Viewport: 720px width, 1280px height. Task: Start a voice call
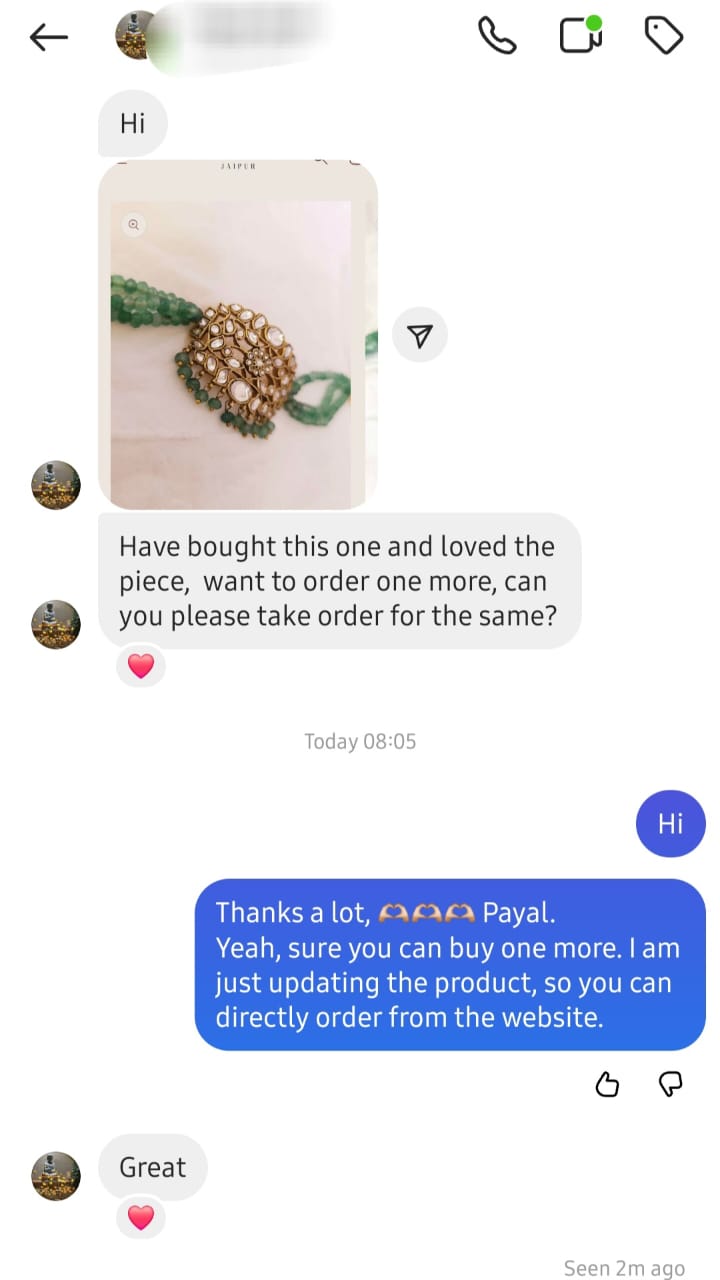(x=497, y=37)
